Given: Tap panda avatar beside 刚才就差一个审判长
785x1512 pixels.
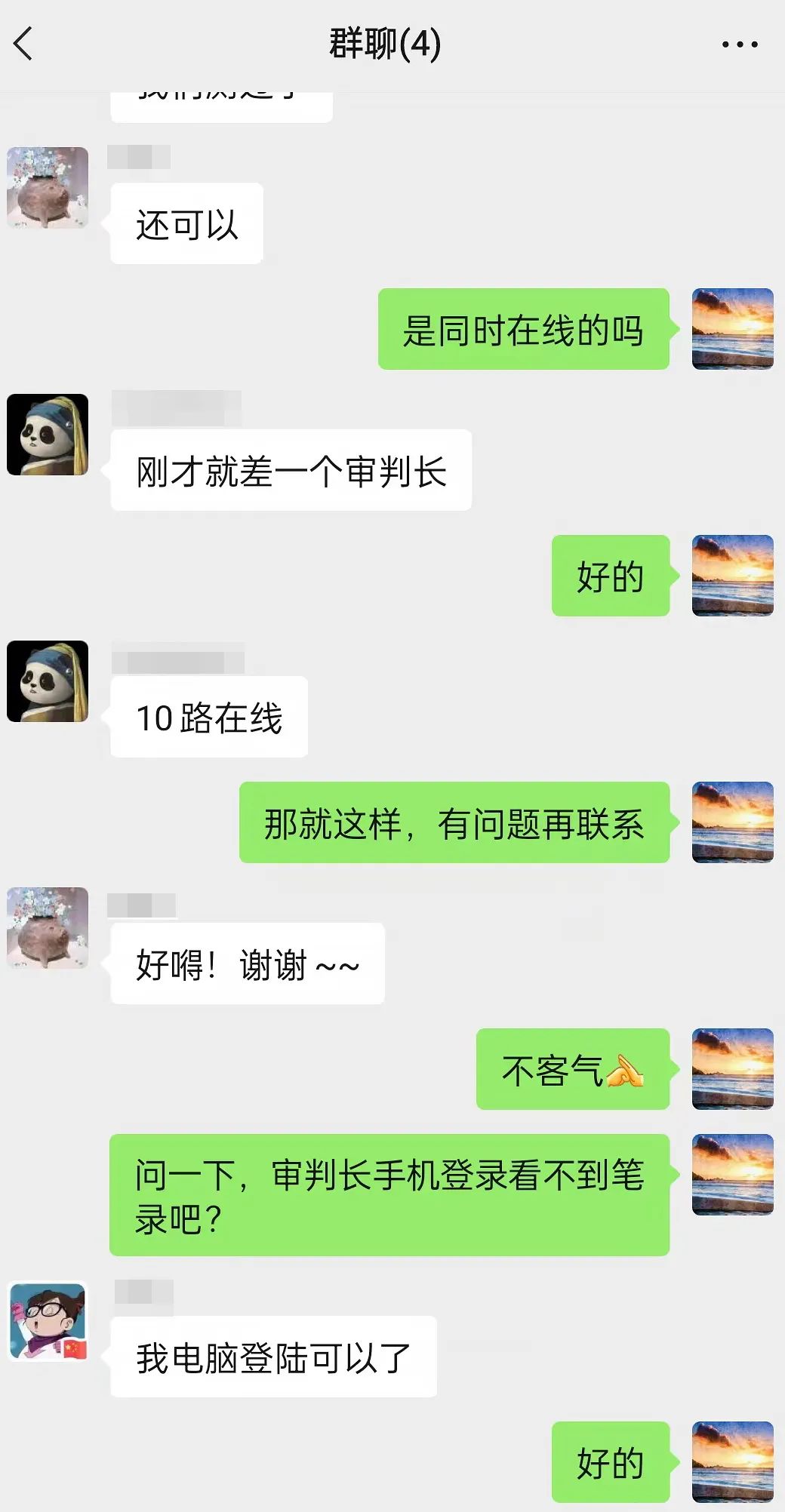Looking at the screenshot, I should point(48,435).
